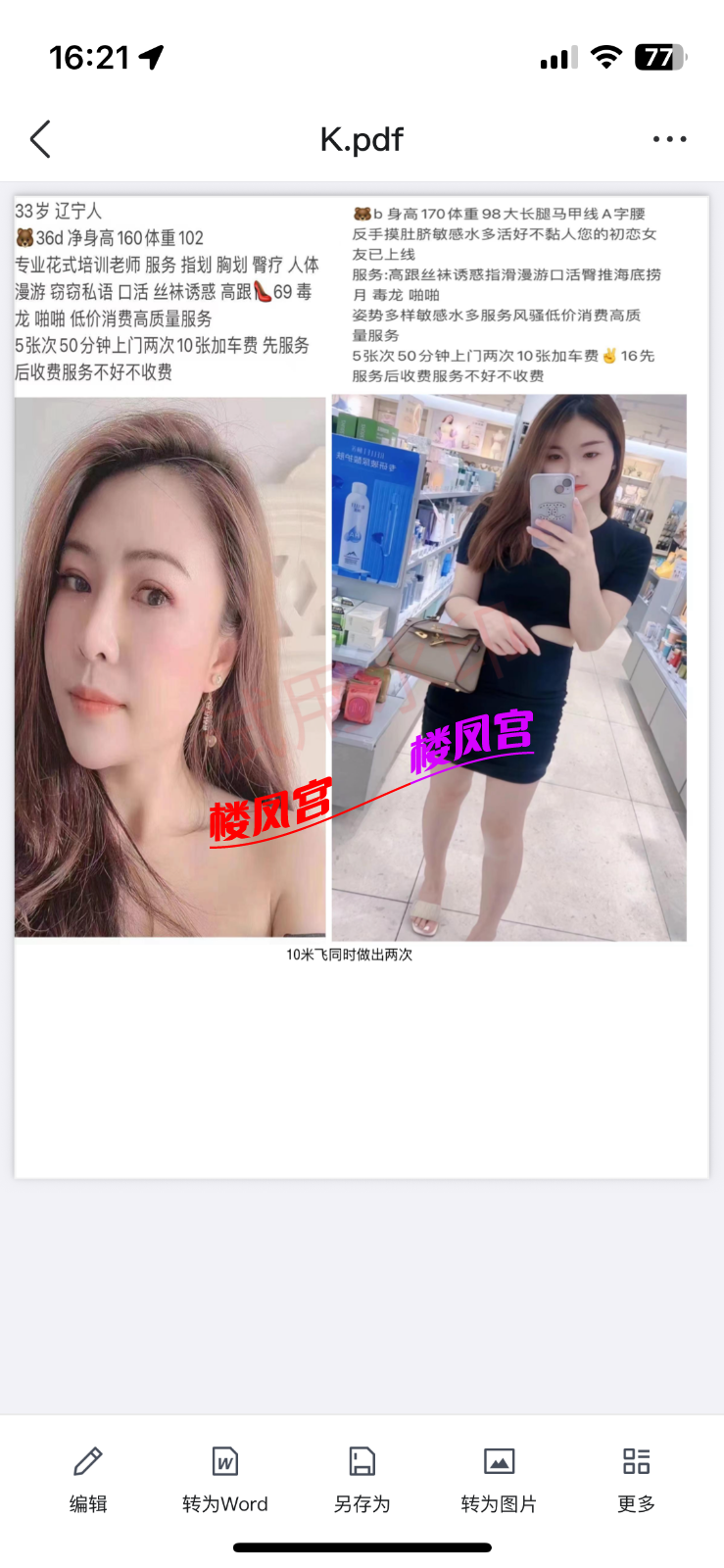Image resolution: width=724 pixels, height=1568 pixels.
Task: Convert the document with 转为Word
Action: (225, 1478)
